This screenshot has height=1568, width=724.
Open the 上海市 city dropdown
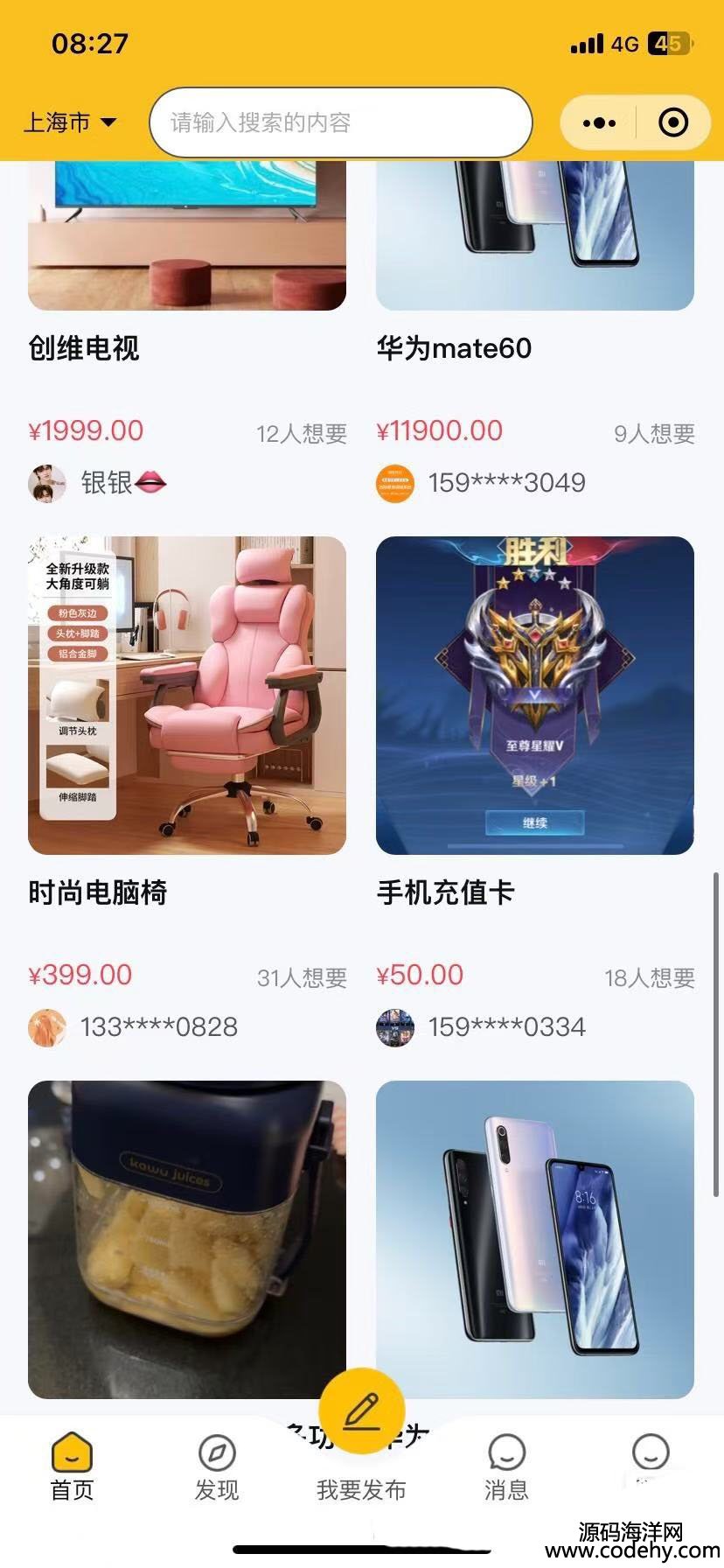70,122
